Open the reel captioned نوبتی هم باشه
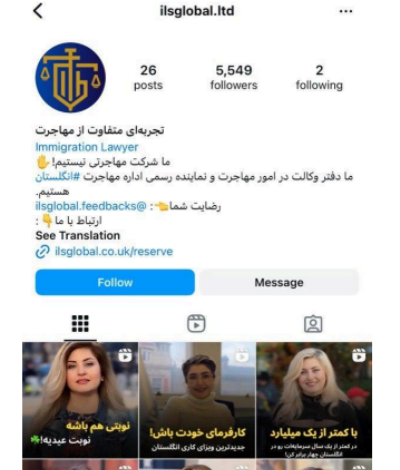400x470 pixels. (80, 400)
